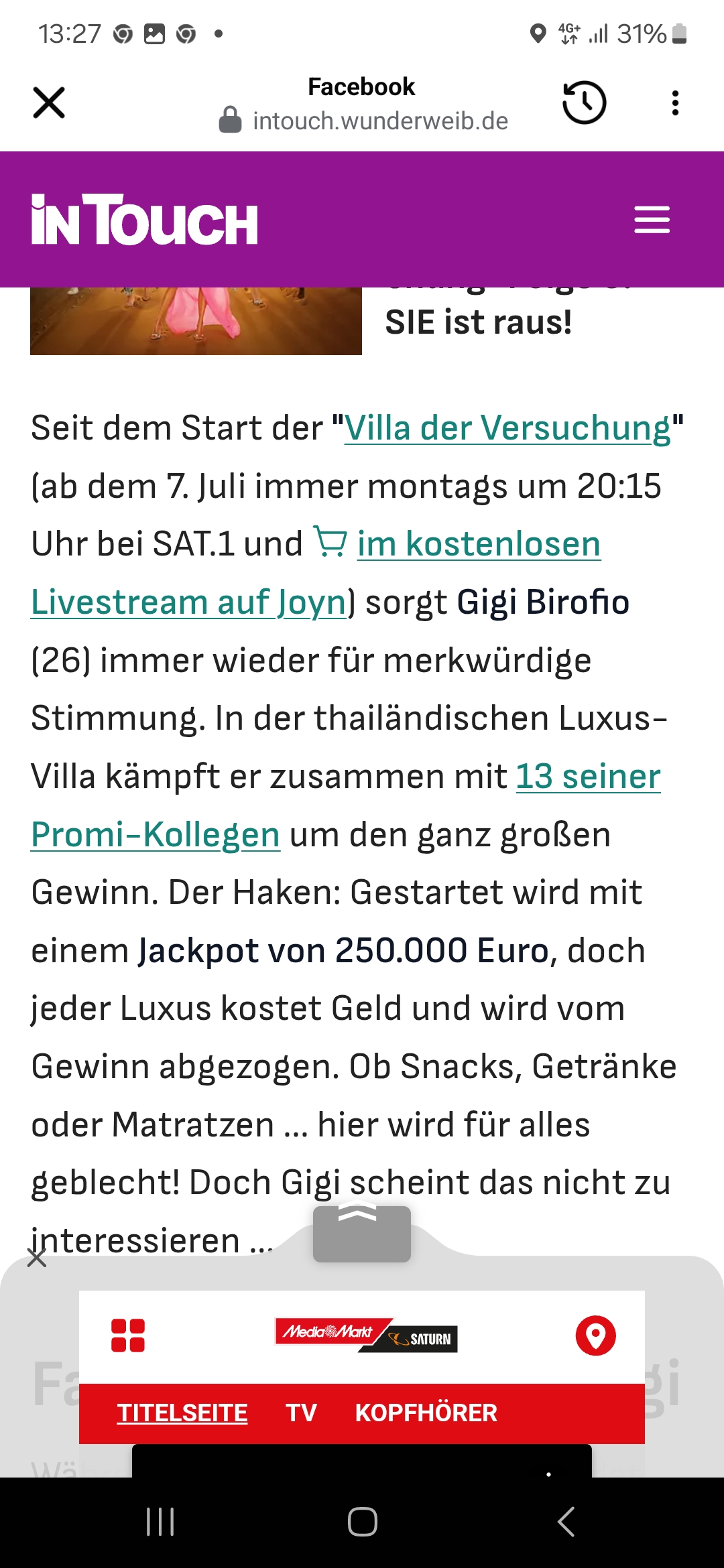
Task: Dismiss the MediaMarkt ad with the X
Action: 37,1258
